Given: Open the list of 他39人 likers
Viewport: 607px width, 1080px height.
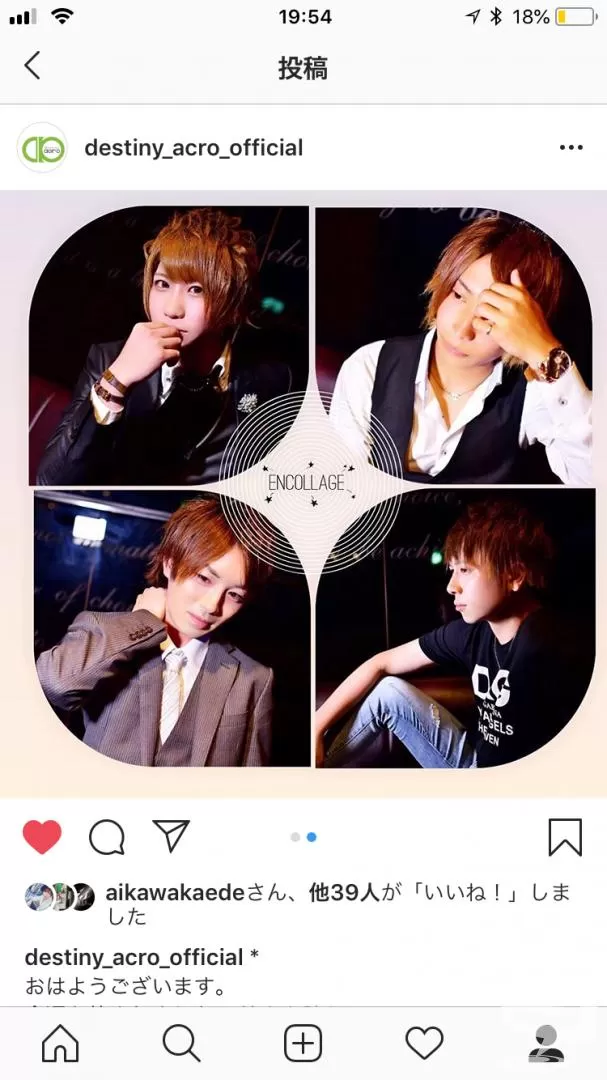Looking at the screenshot, I should (x=344, y=893).
